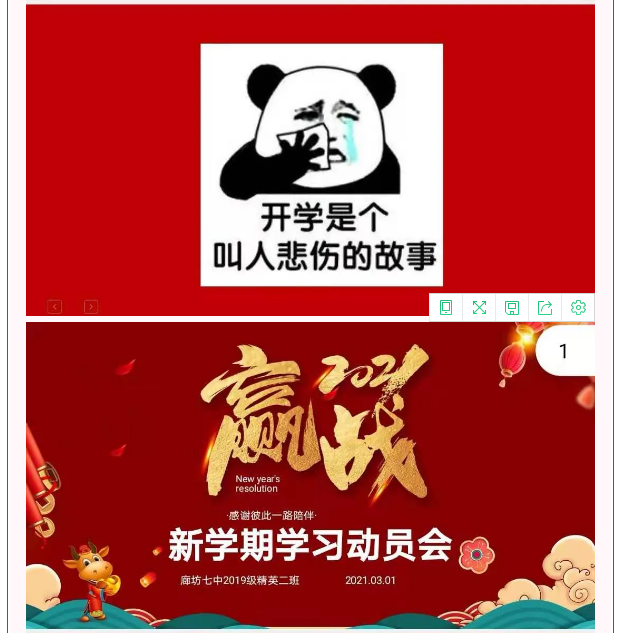Switch to the page view mode icon

pyautogui.click(x=446, y=308)
